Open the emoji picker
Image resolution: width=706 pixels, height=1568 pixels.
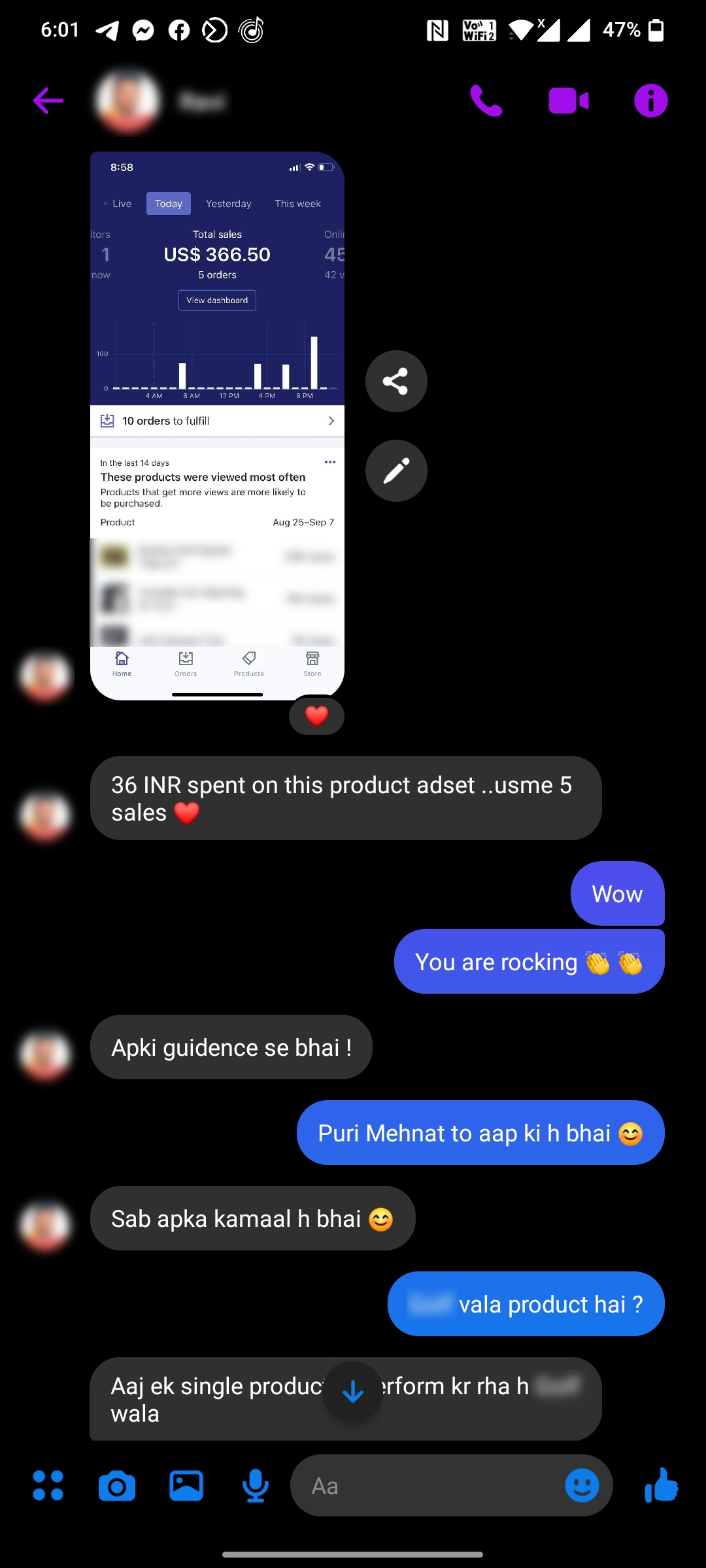(581, 1485)
